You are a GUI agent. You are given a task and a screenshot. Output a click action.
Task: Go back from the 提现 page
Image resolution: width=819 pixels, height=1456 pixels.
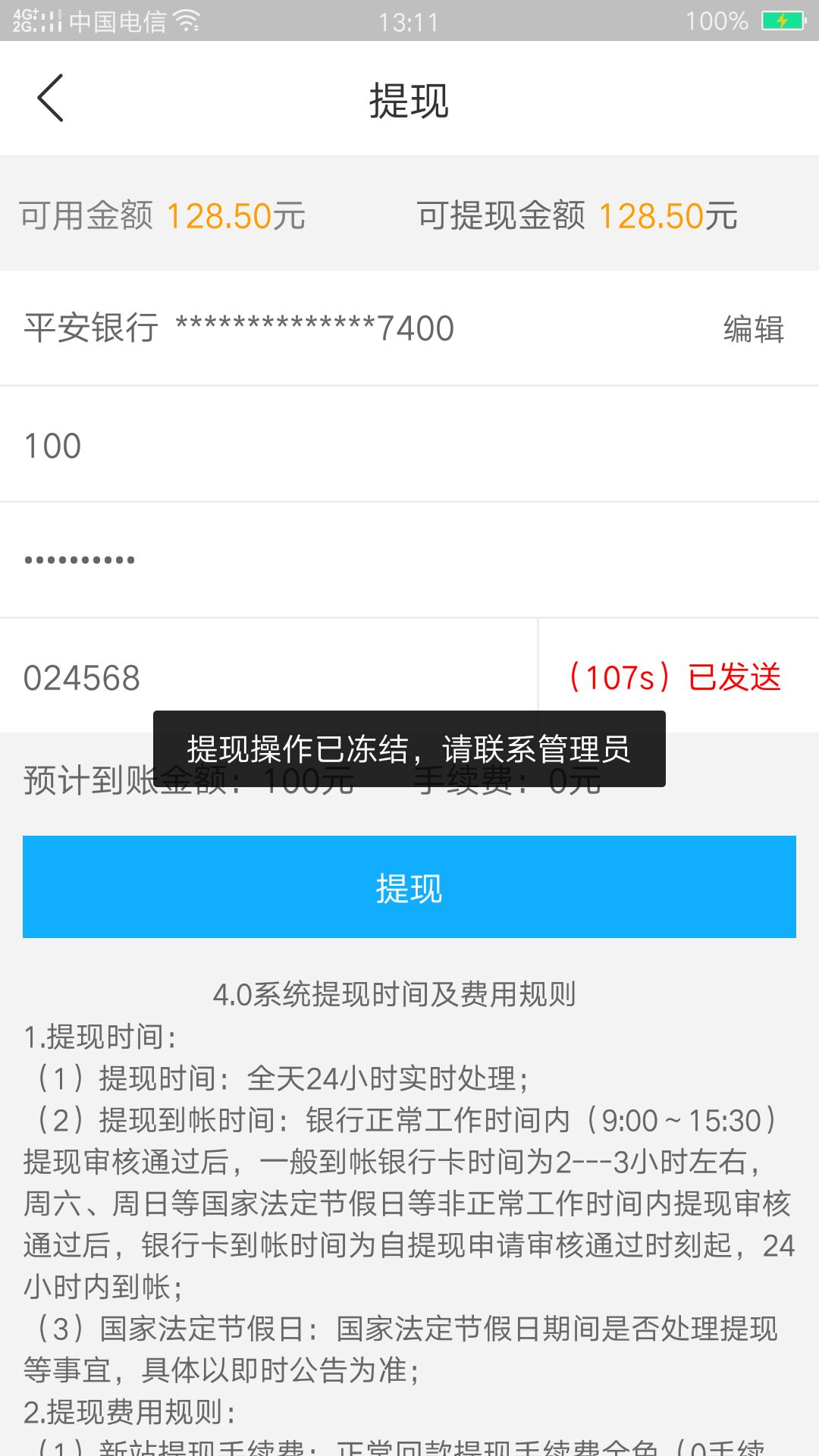pos(50,99)
